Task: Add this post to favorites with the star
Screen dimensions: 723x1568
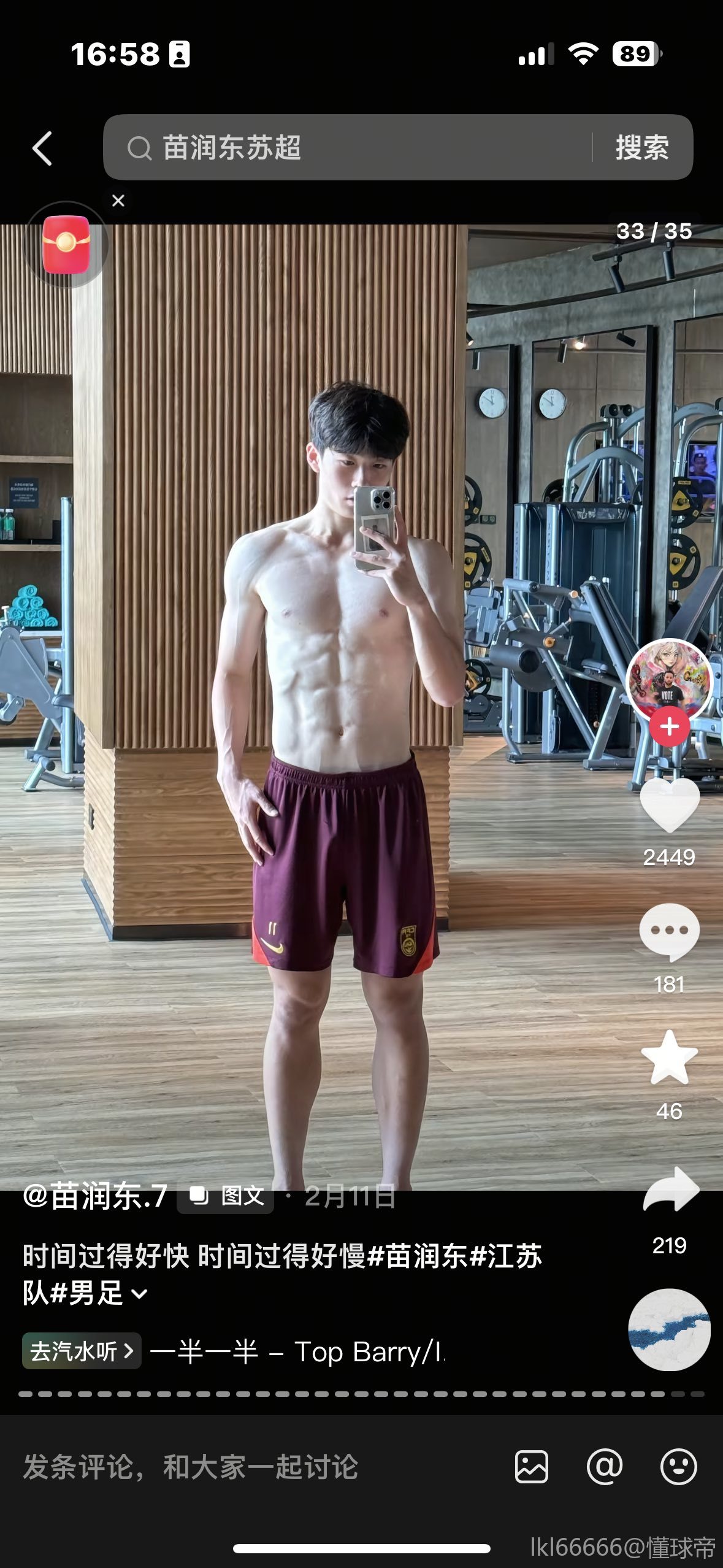Action: (669, 1058)
